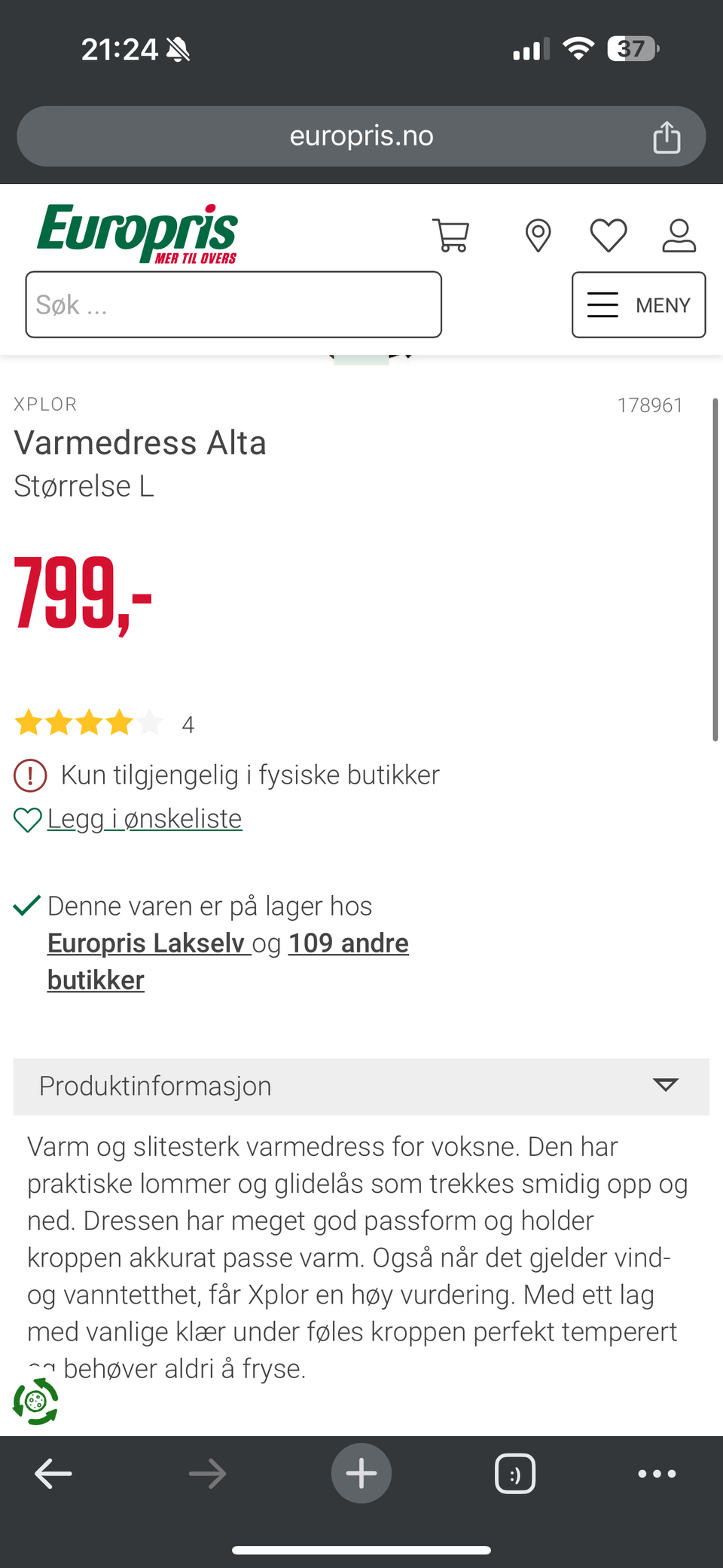Tap the europris.no address bar
The height and width of the screenshot is (1568, 723).
pyautogui.click(x=361, y=136)
